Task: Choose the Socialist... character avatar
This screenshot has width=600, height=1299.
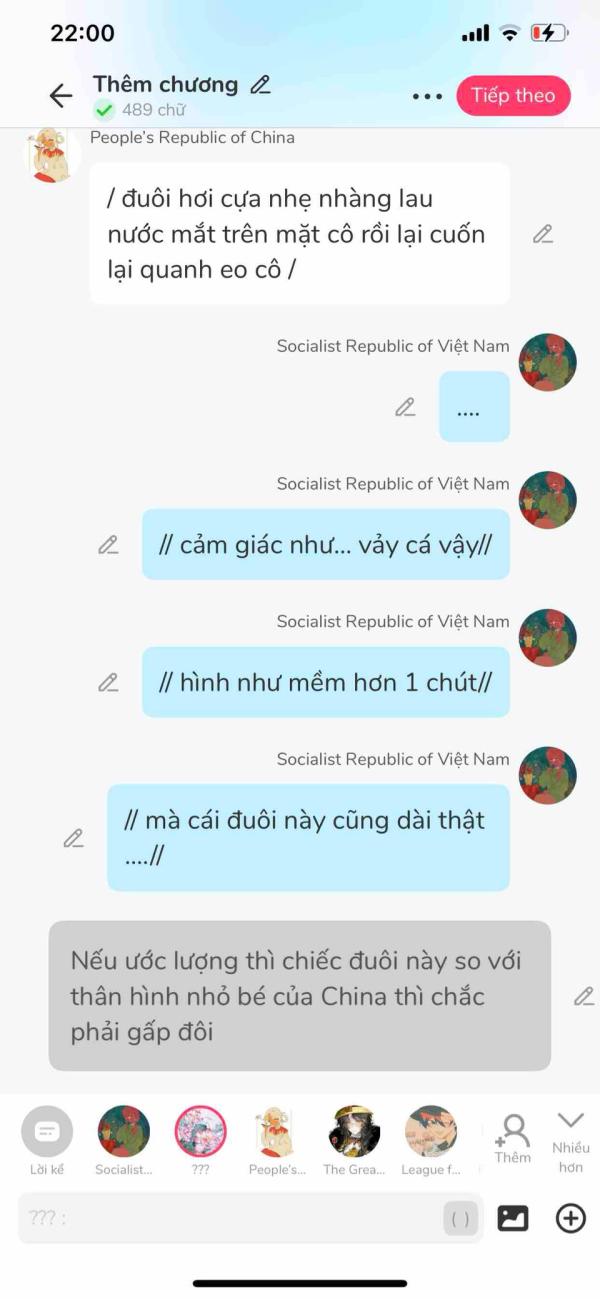Action: [x=124, y=1140]
